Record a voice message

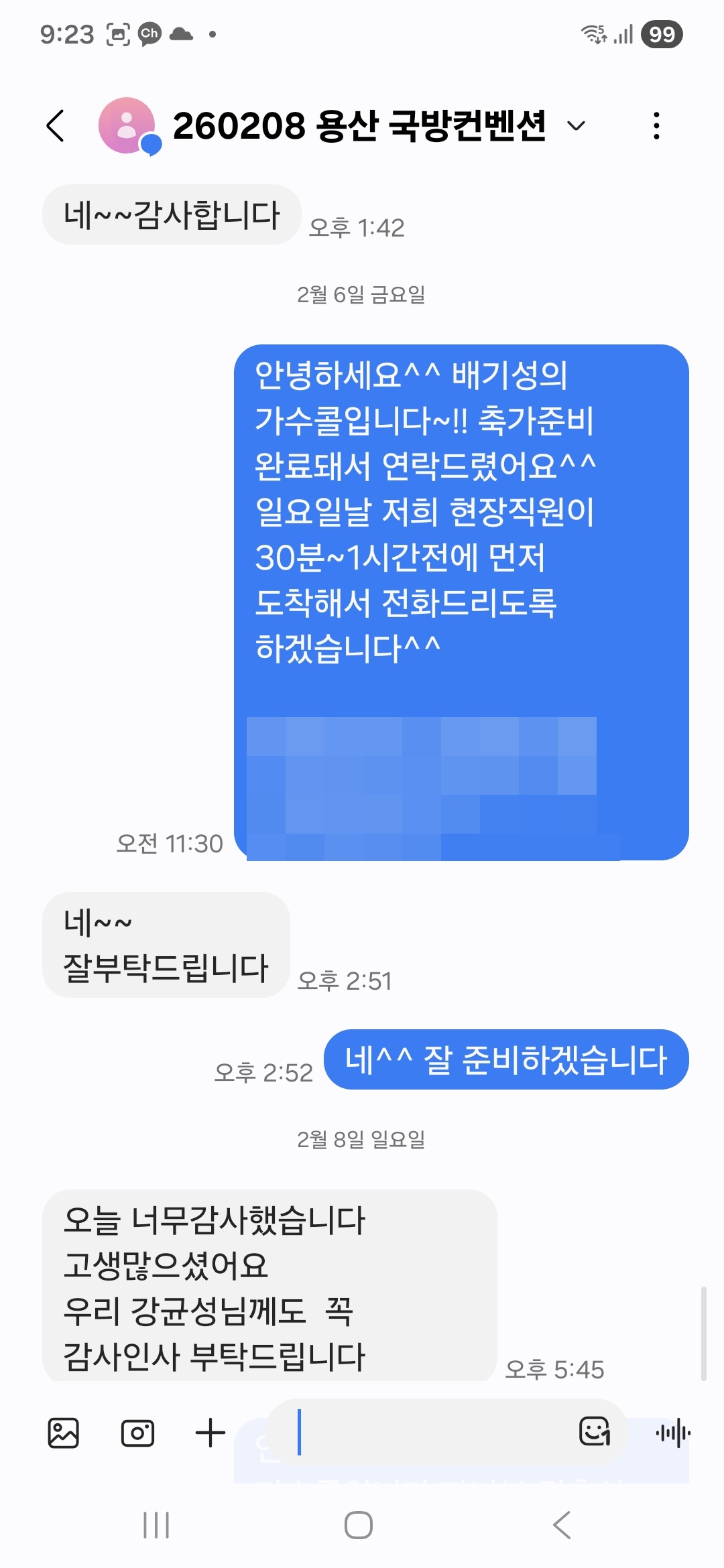pos(672,1433)
